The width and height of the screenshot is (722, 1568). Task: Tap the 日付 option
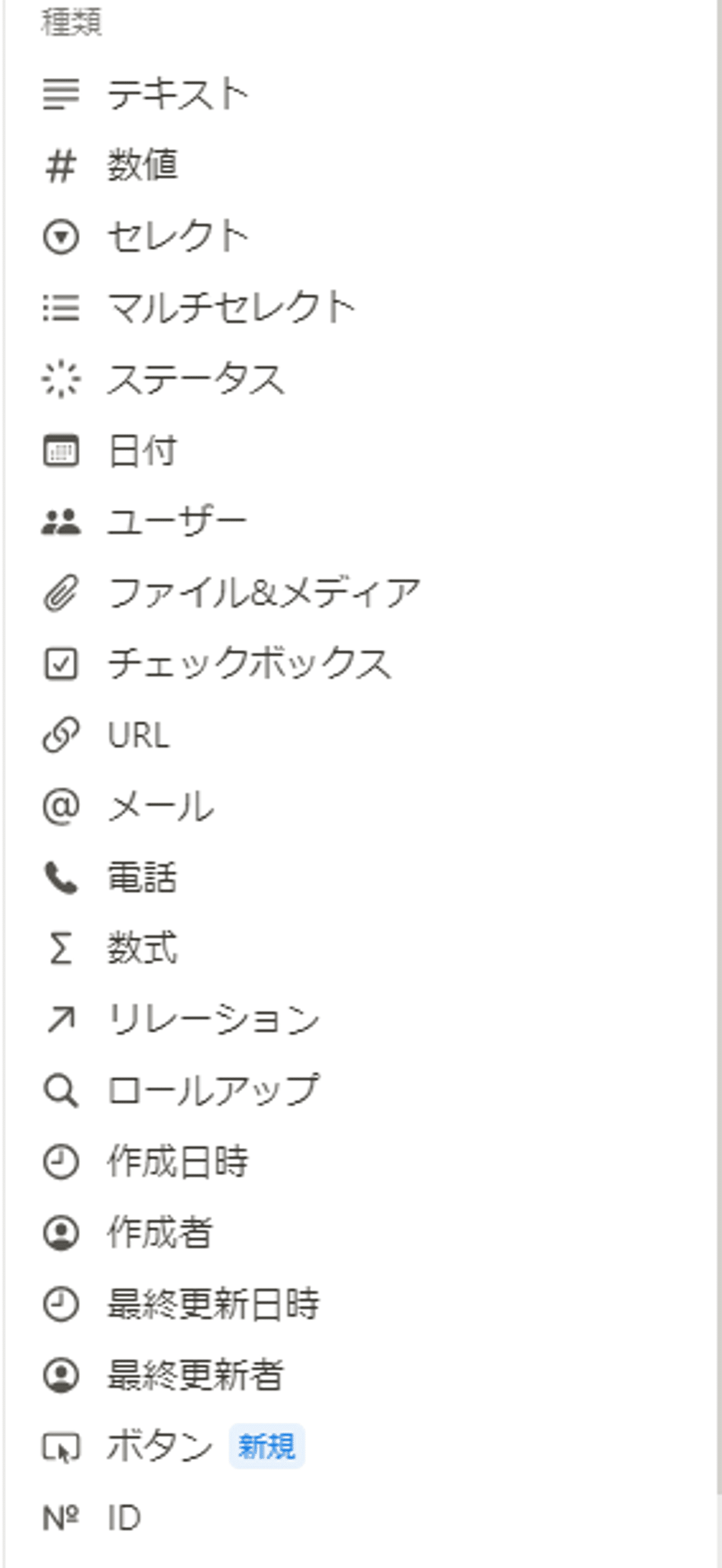143,450
